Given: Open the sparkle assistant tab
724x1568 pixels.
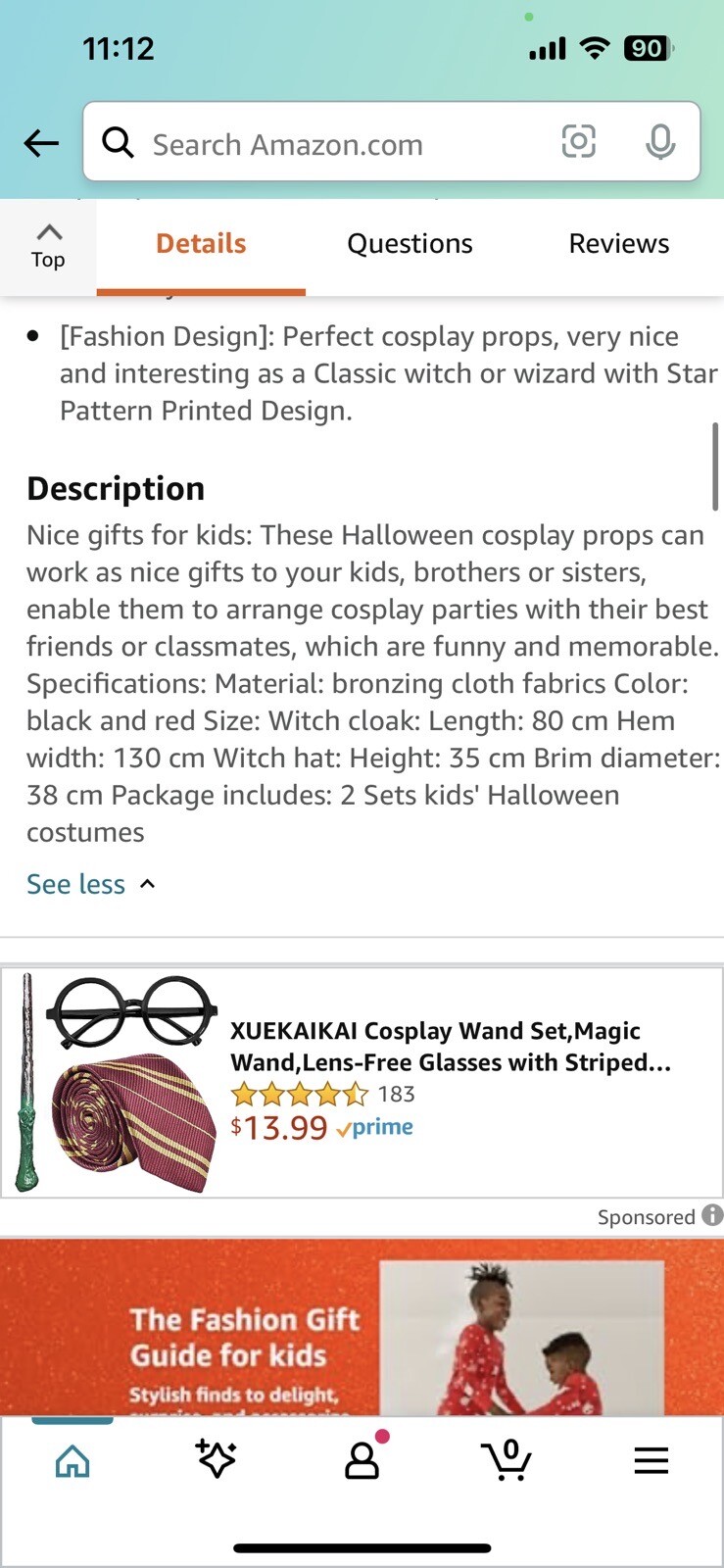Looking at the screenshot, I should tap(216, 1460).
